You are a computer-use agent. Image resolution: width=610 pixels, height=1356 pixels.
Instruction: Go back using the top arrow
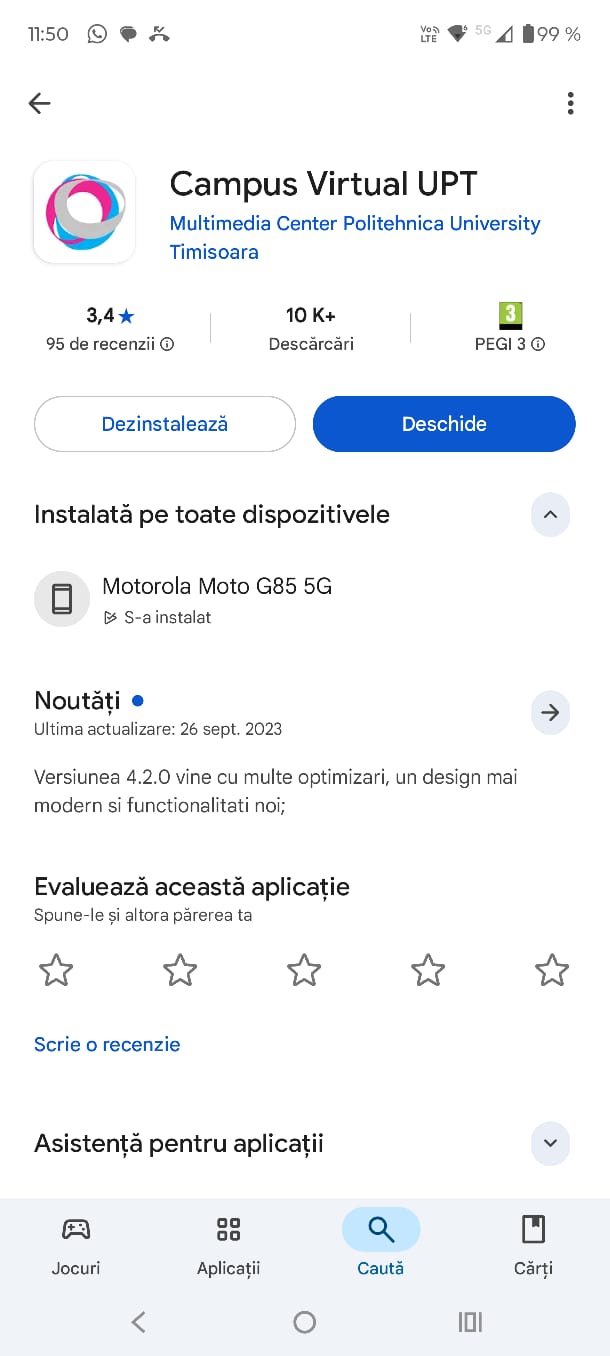click(39, 103)
